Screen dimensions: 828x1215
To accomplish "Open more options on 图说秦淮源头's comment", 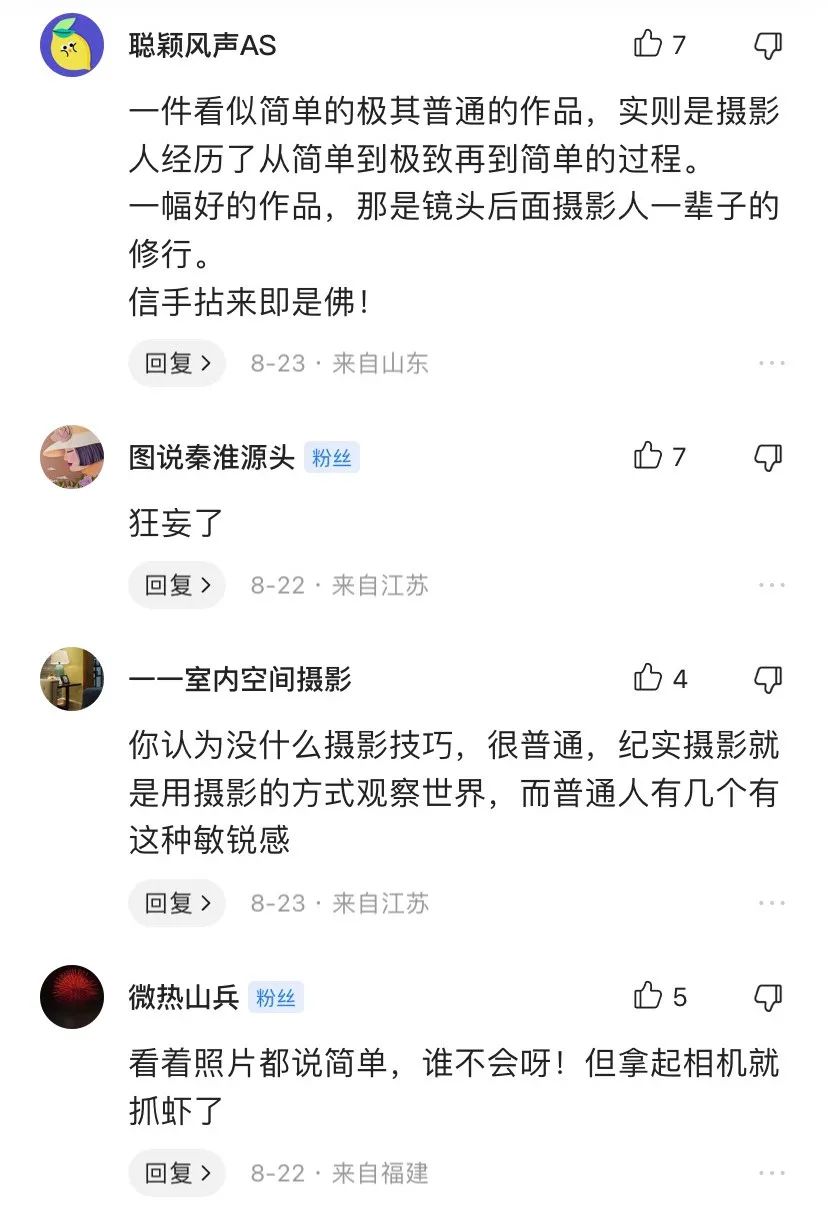I will tap(772, 585).
